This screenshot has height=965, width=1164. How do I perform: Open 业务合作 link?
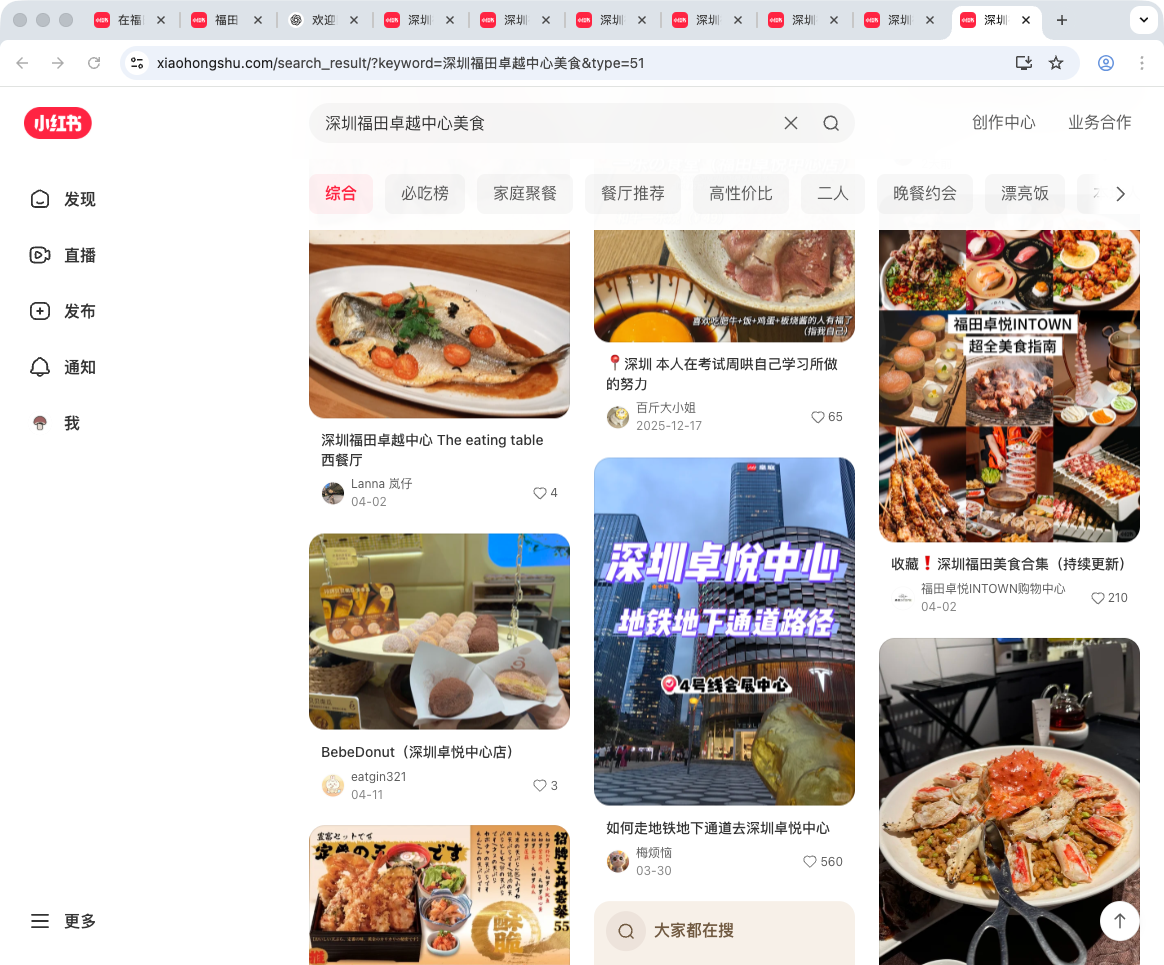coord(1100,122)
